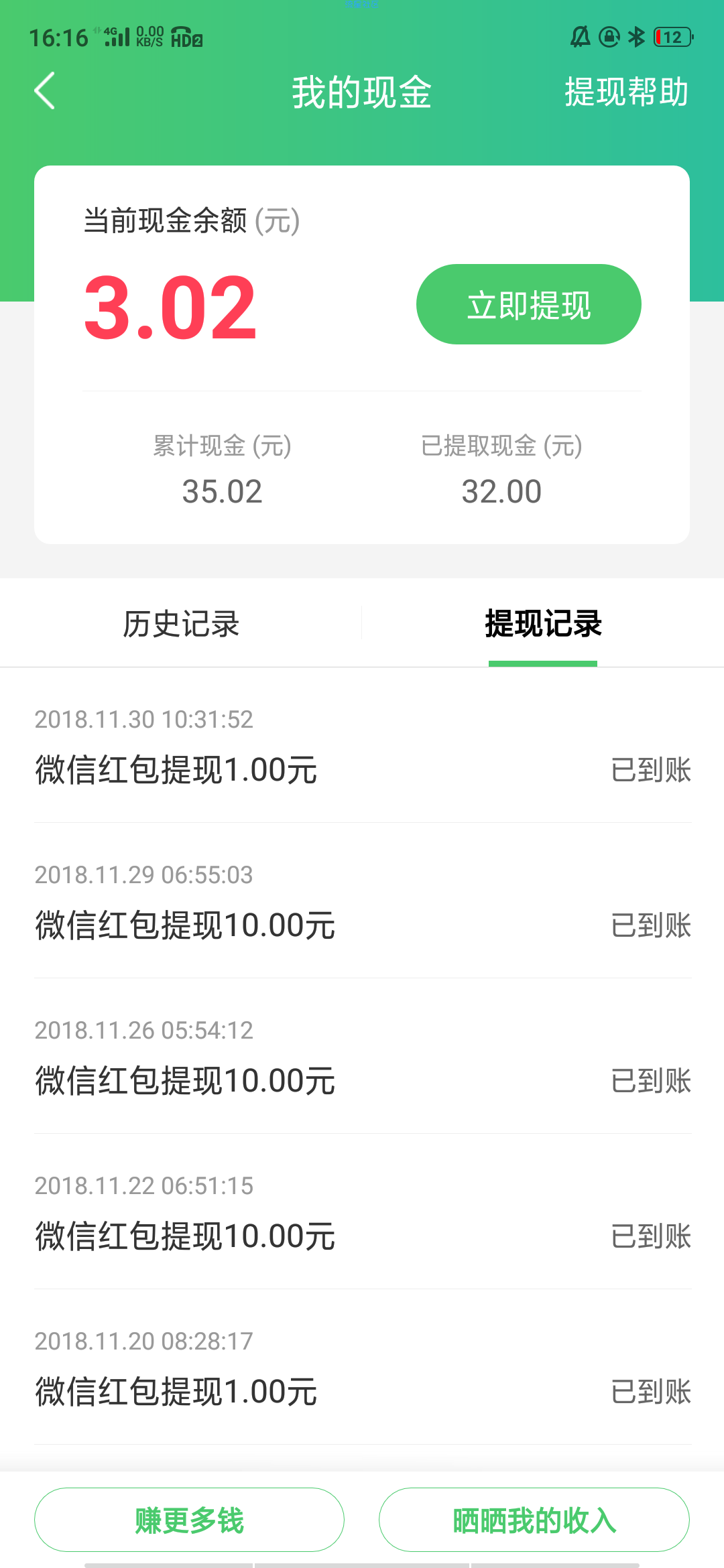Tap 赚更多钱 to earn more money
Image resolution: width=724 pixels, height=1568 pixels.
tap(189, 1520)
